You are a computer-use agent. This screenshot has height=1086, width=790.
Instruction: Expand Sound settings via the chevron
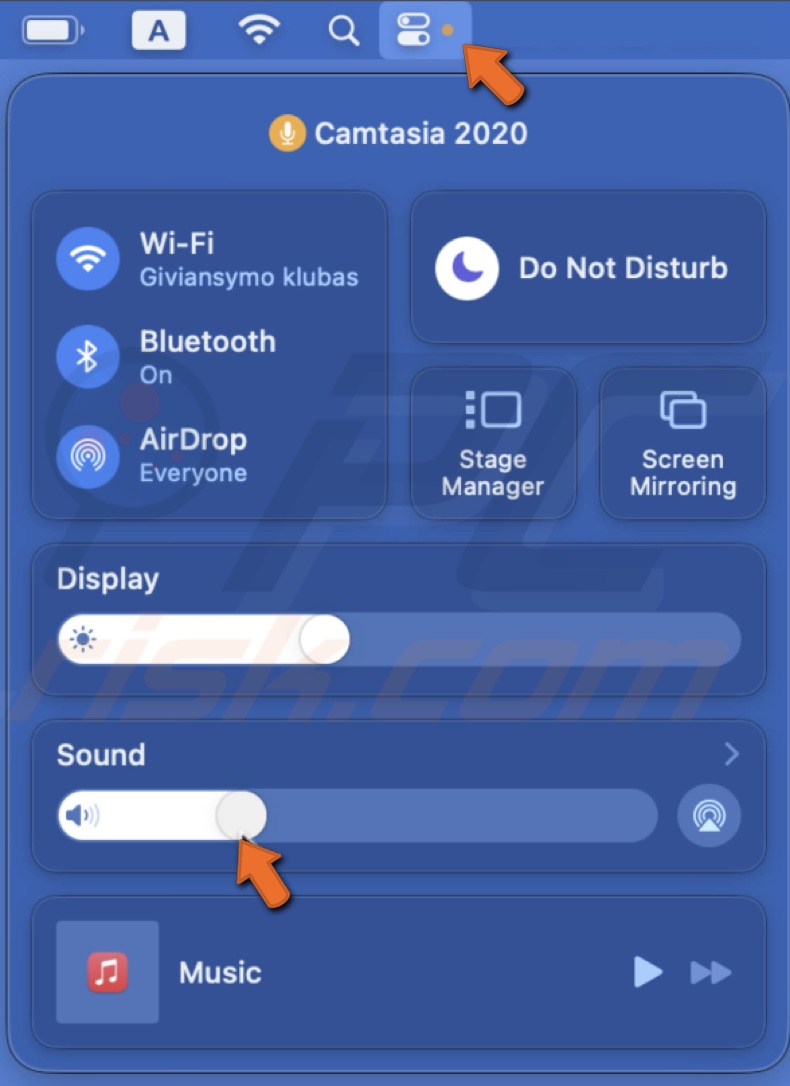(x=732, y=756)
